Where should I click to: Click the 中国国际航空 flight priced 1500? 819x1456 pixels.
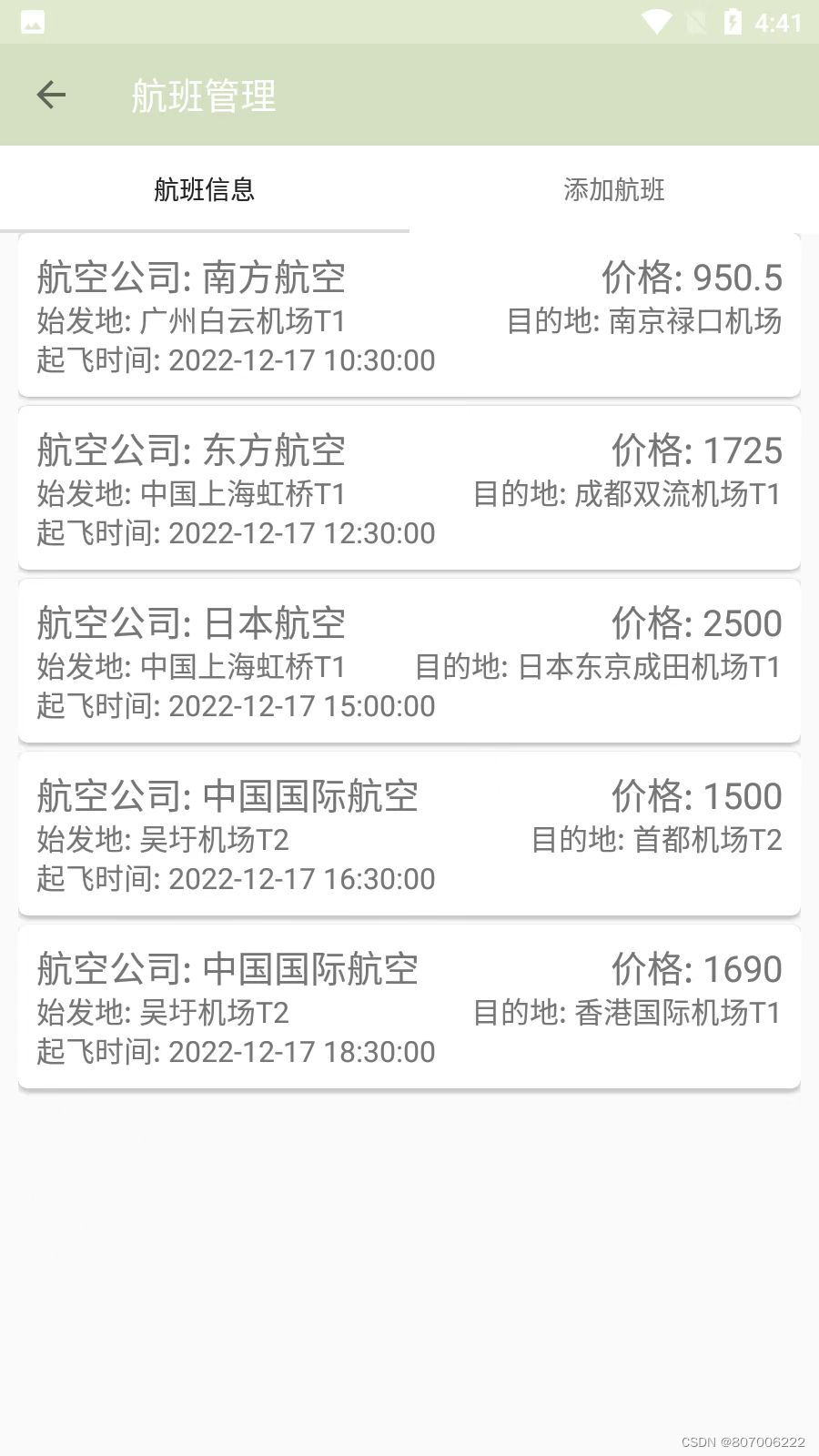409,835
